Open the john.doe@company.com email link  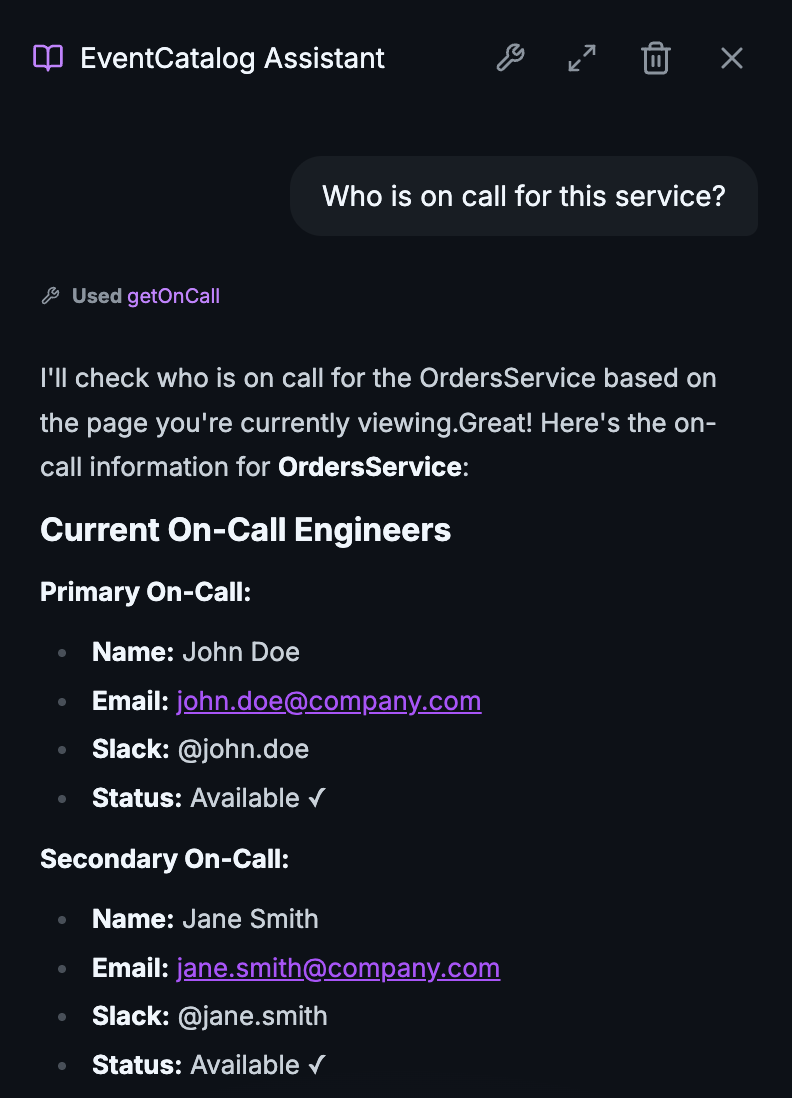(x=329, y=701)
